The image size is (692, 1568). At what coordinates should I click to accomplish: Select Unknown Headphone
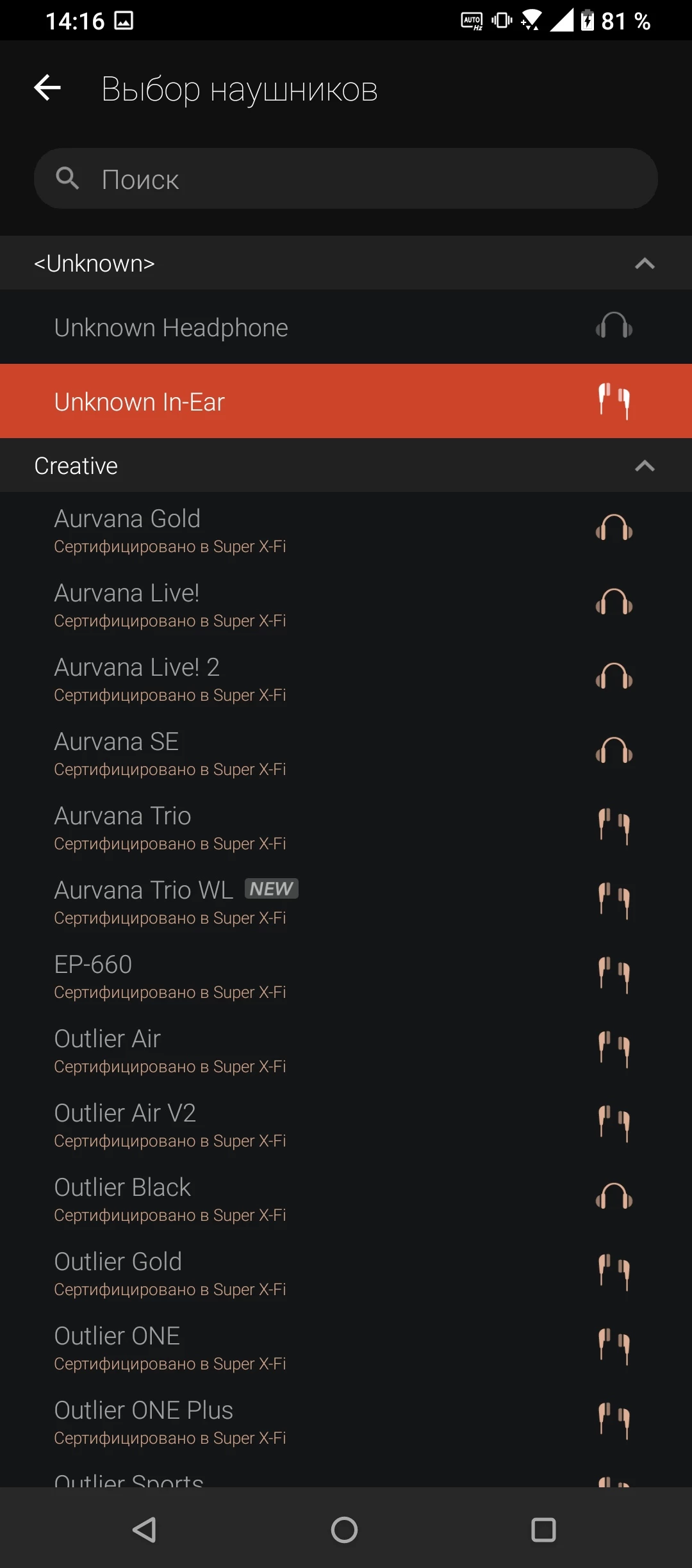pos(346,327)
